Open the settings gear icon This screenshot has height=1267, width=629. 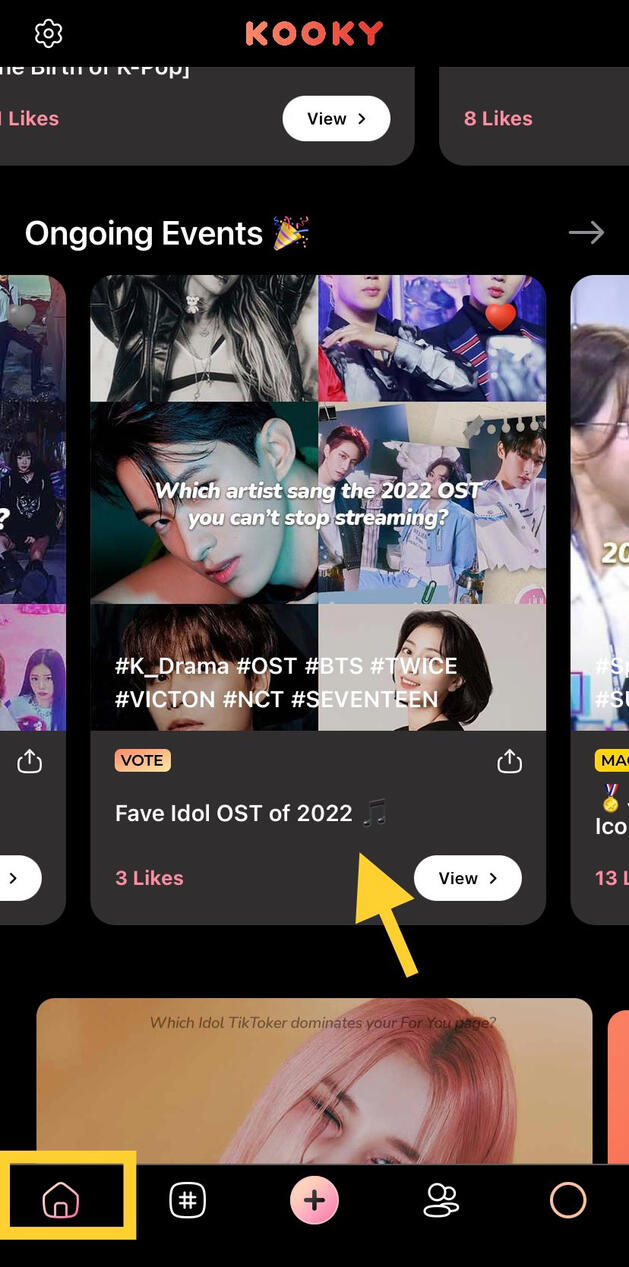(x=48, y=33)
